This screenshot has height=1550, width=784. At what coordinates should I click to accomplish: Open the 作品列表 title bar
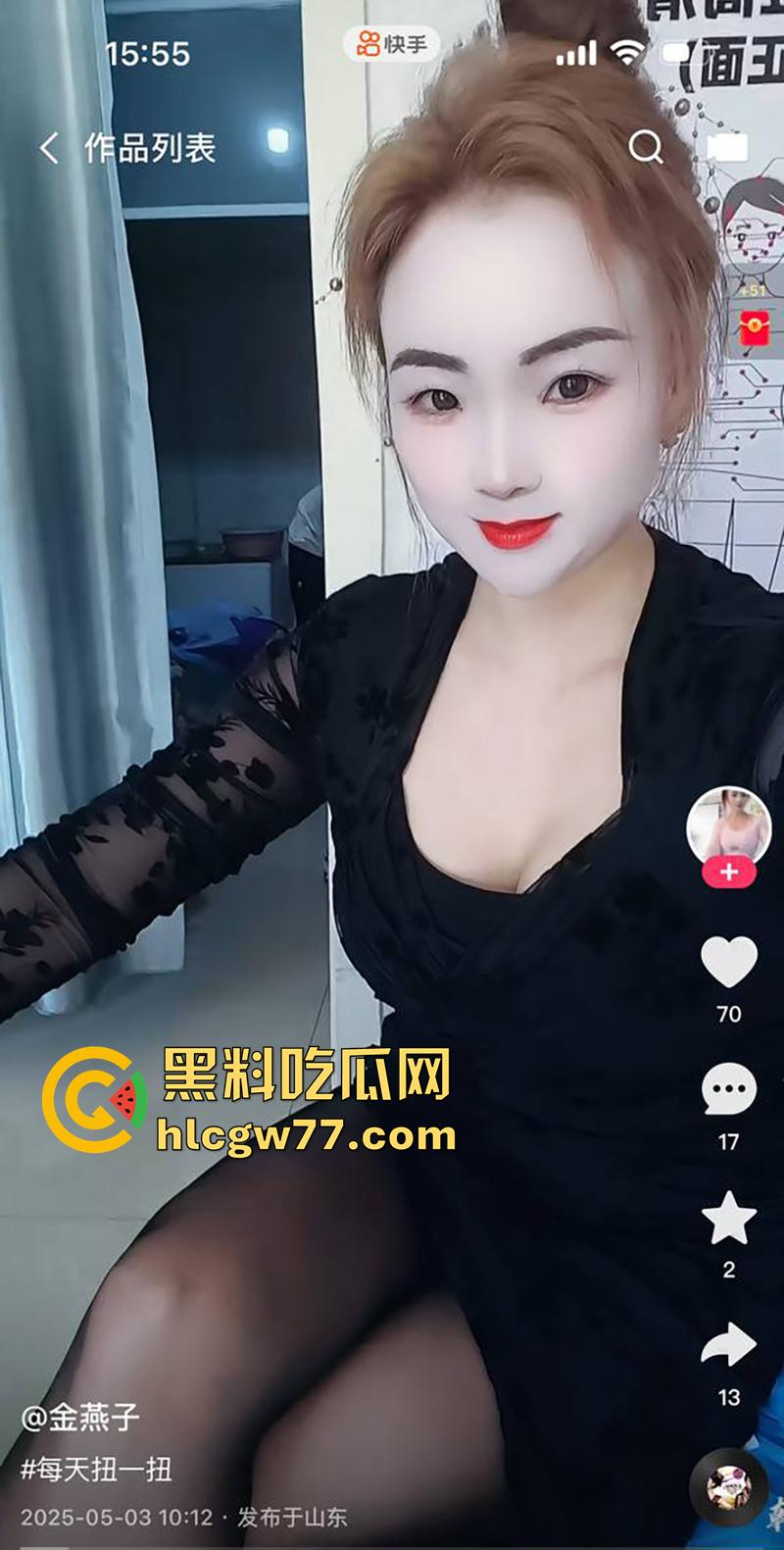point(152,147)
